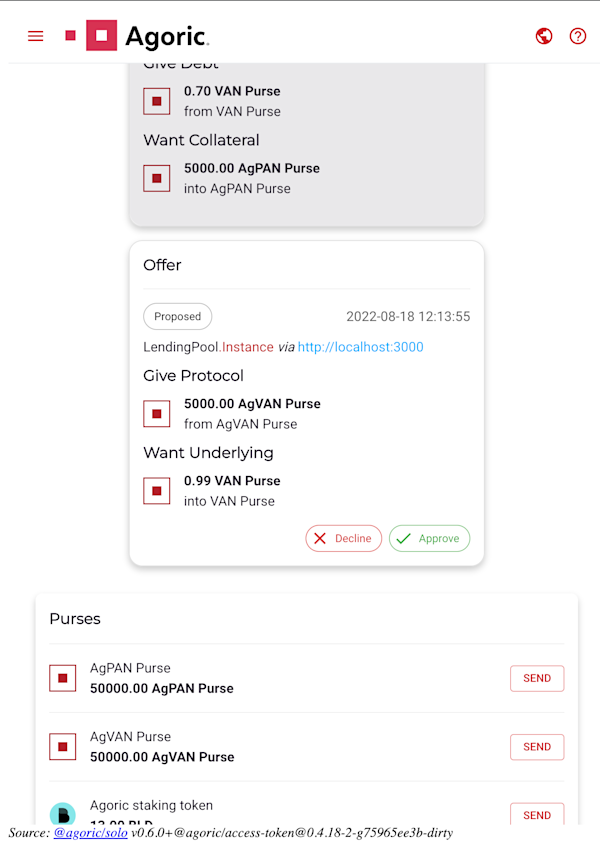Send Agoric staking token
The width and height of the screenshot is (600, 848).
537,814
